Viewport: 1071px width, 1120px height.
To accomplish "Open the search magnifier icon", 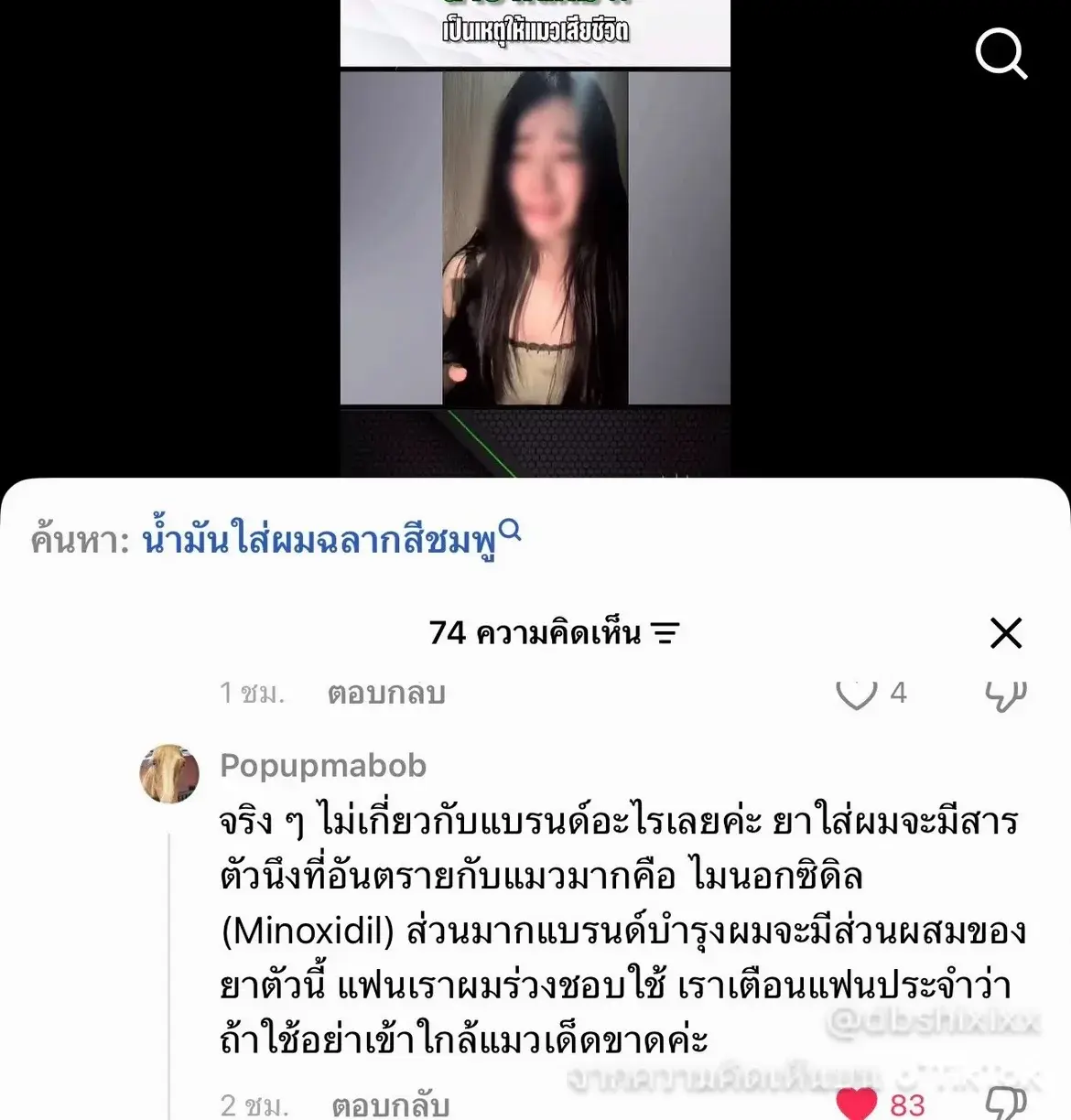I will [x=1001, y=53].
